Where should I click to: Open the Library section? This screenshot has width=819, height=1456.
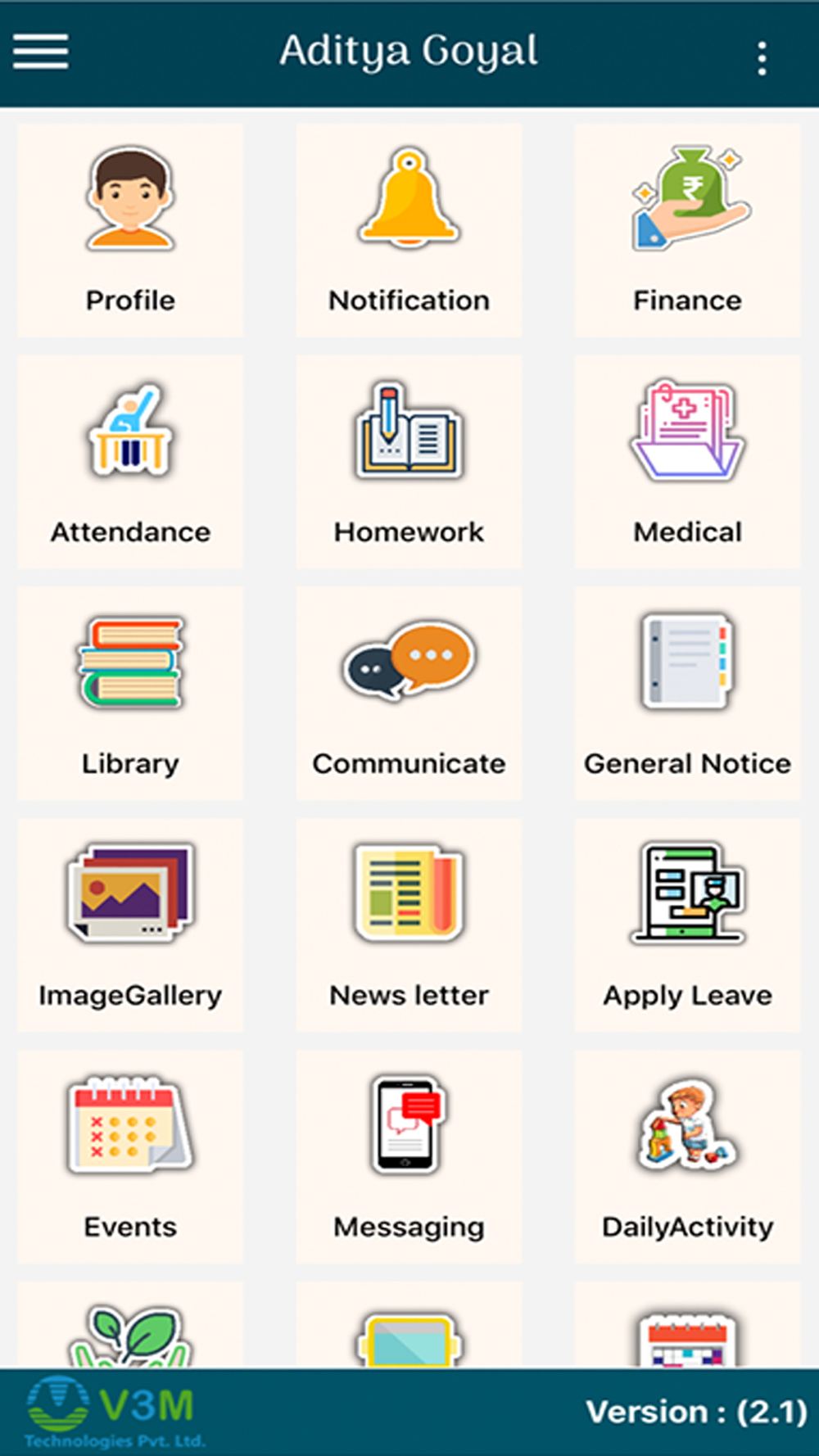point(130,694)
